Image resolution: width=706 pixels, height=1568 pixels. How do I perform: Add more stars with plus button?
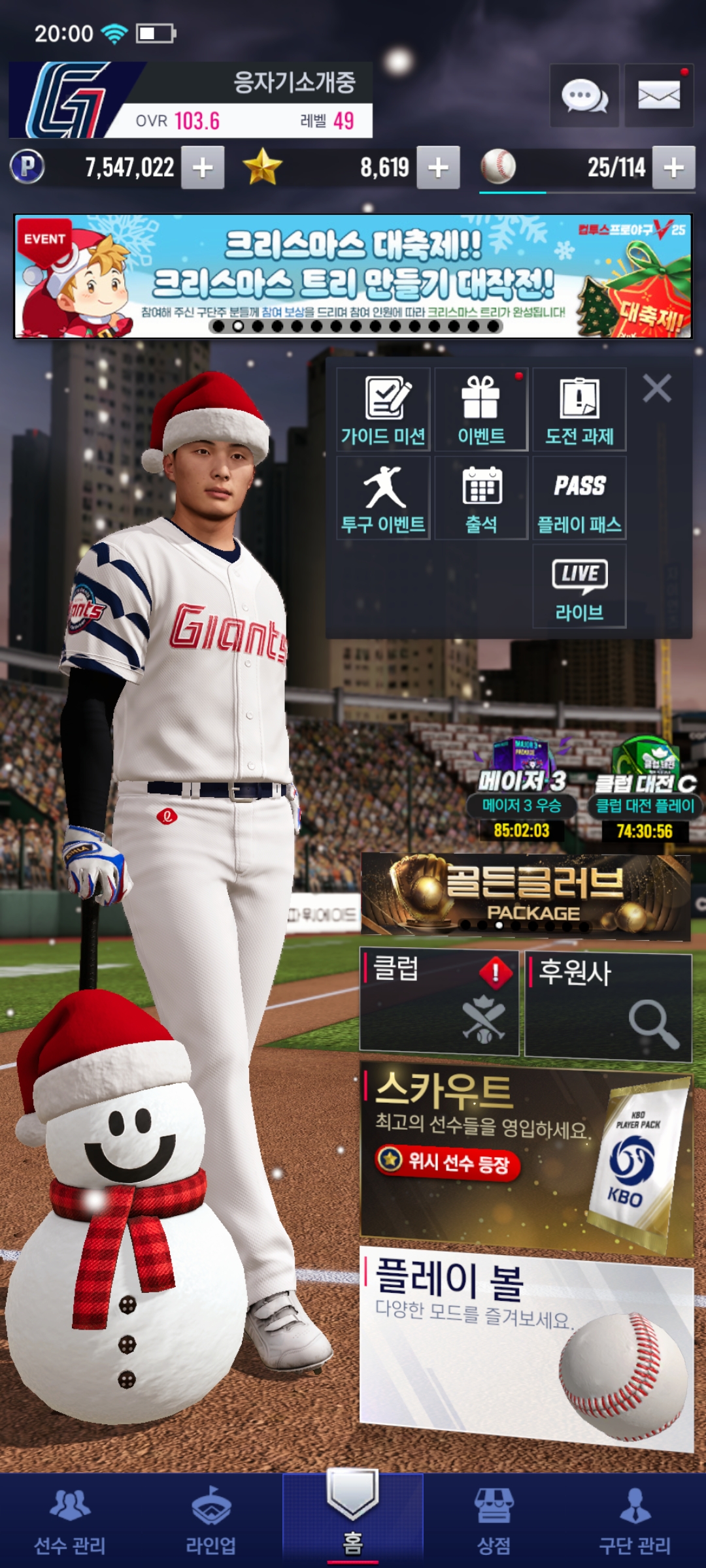[438, 168]
